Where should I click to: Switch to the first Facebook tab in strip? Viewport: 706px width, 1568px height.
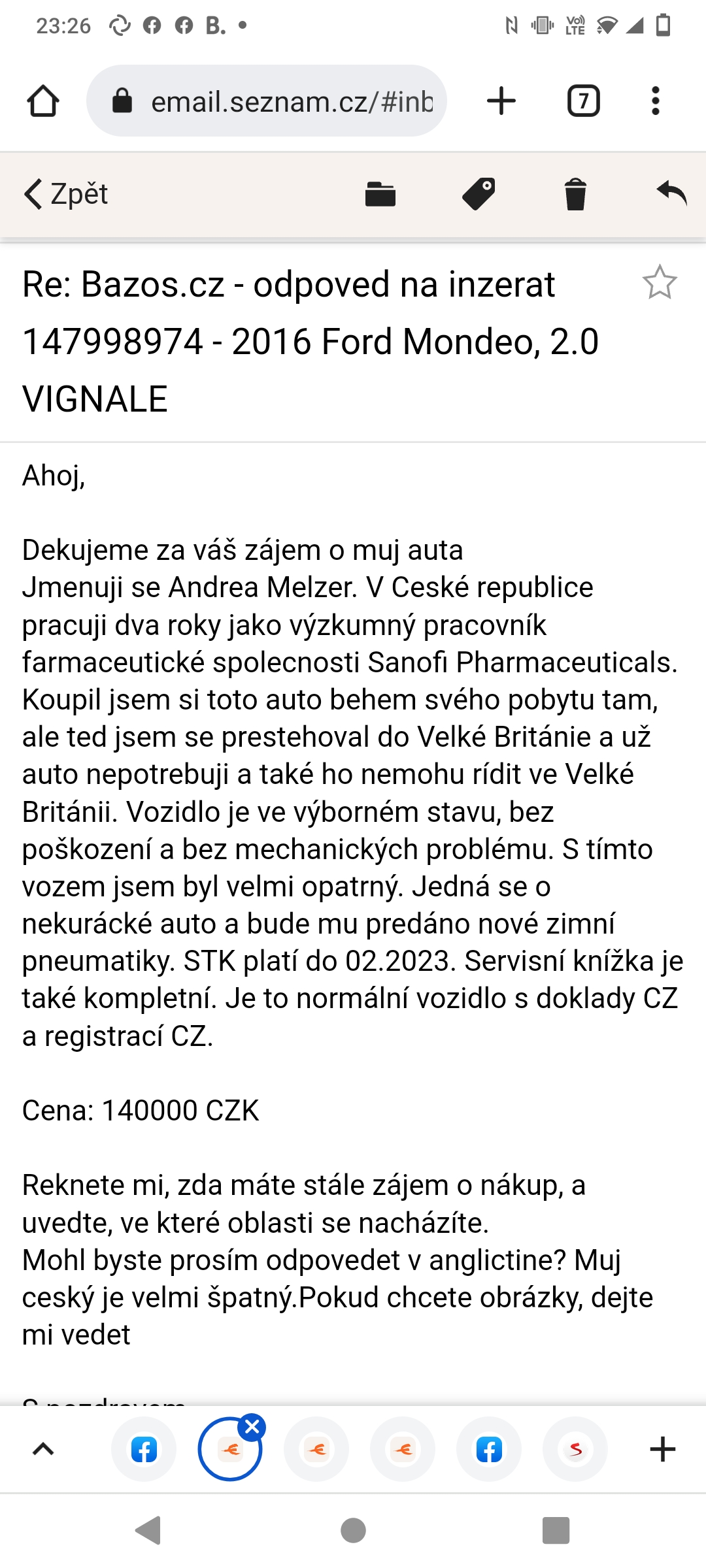pos(144,1449)
